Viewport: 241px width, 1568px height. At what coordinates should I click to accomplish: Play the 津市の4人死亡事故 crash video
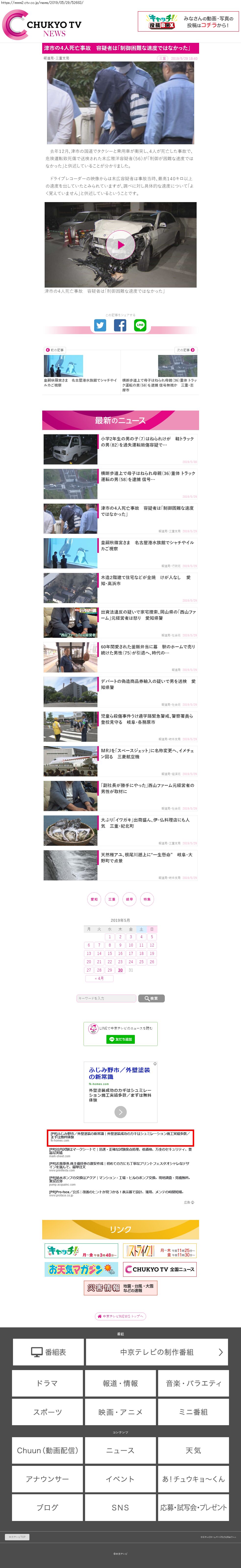(121, 245)
